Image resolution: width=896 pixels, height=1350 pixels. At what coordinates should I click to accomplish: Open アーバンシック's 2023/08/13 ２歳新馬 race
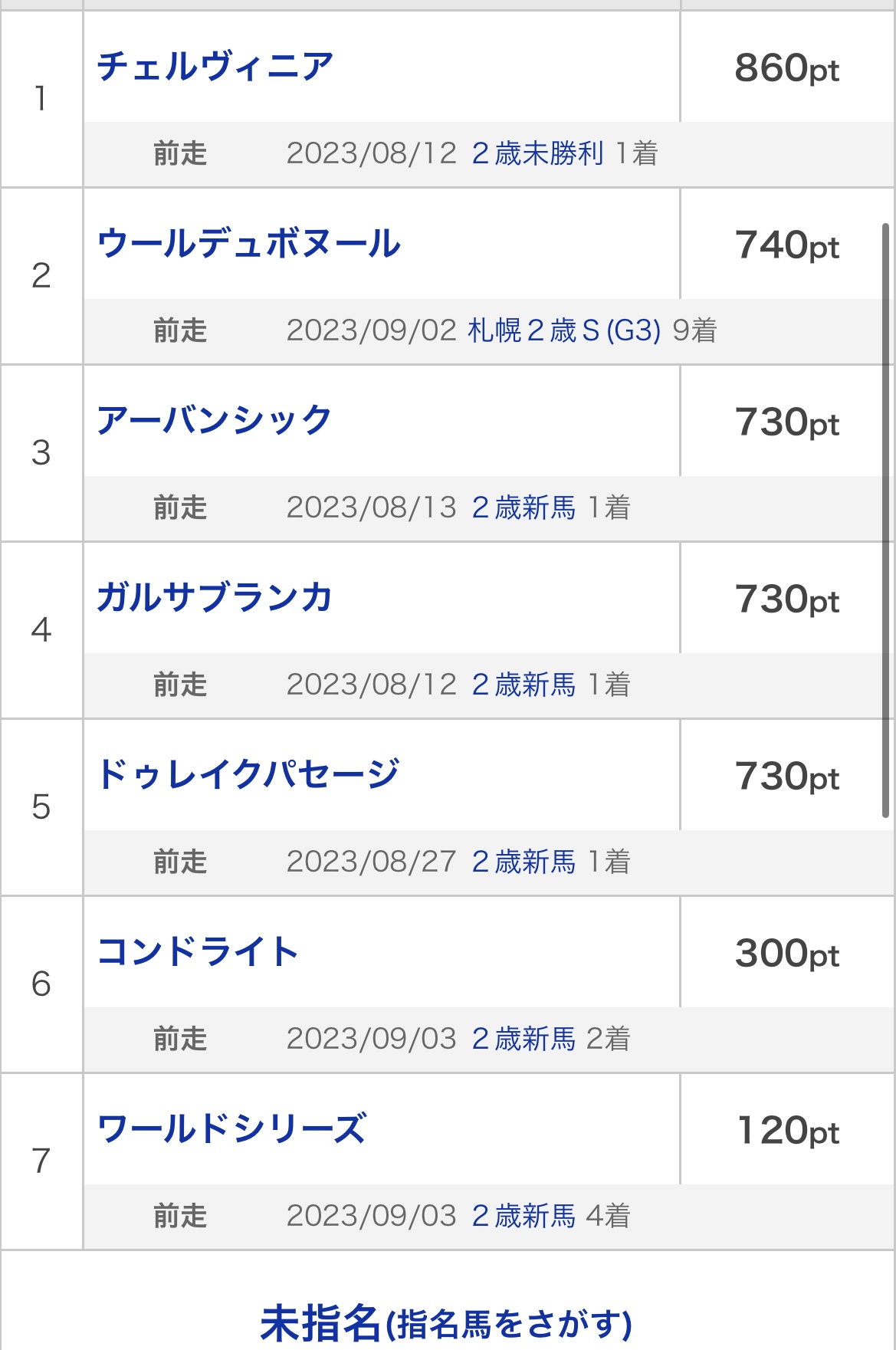(x=523, y=508)
